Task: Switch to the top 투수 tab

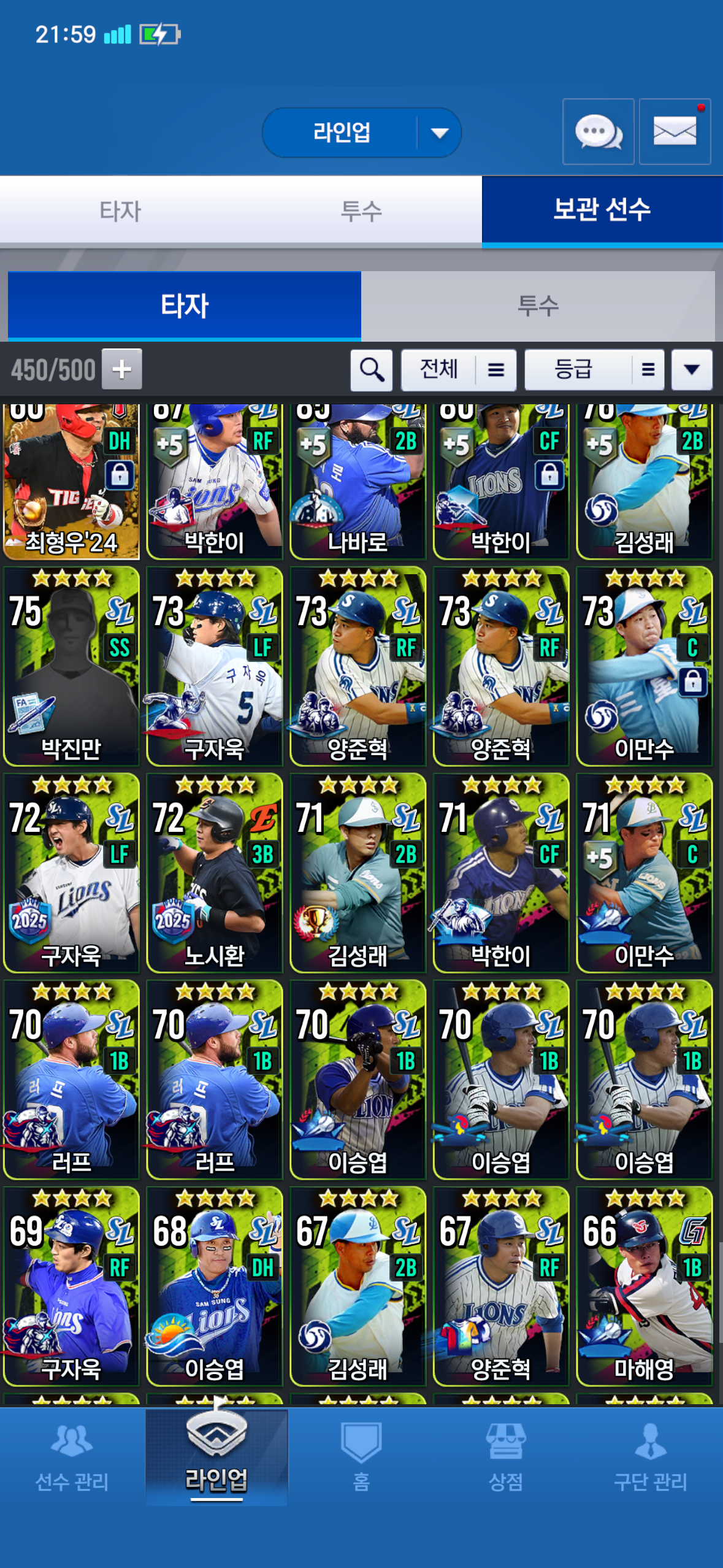Action: [x=361, y=211]
